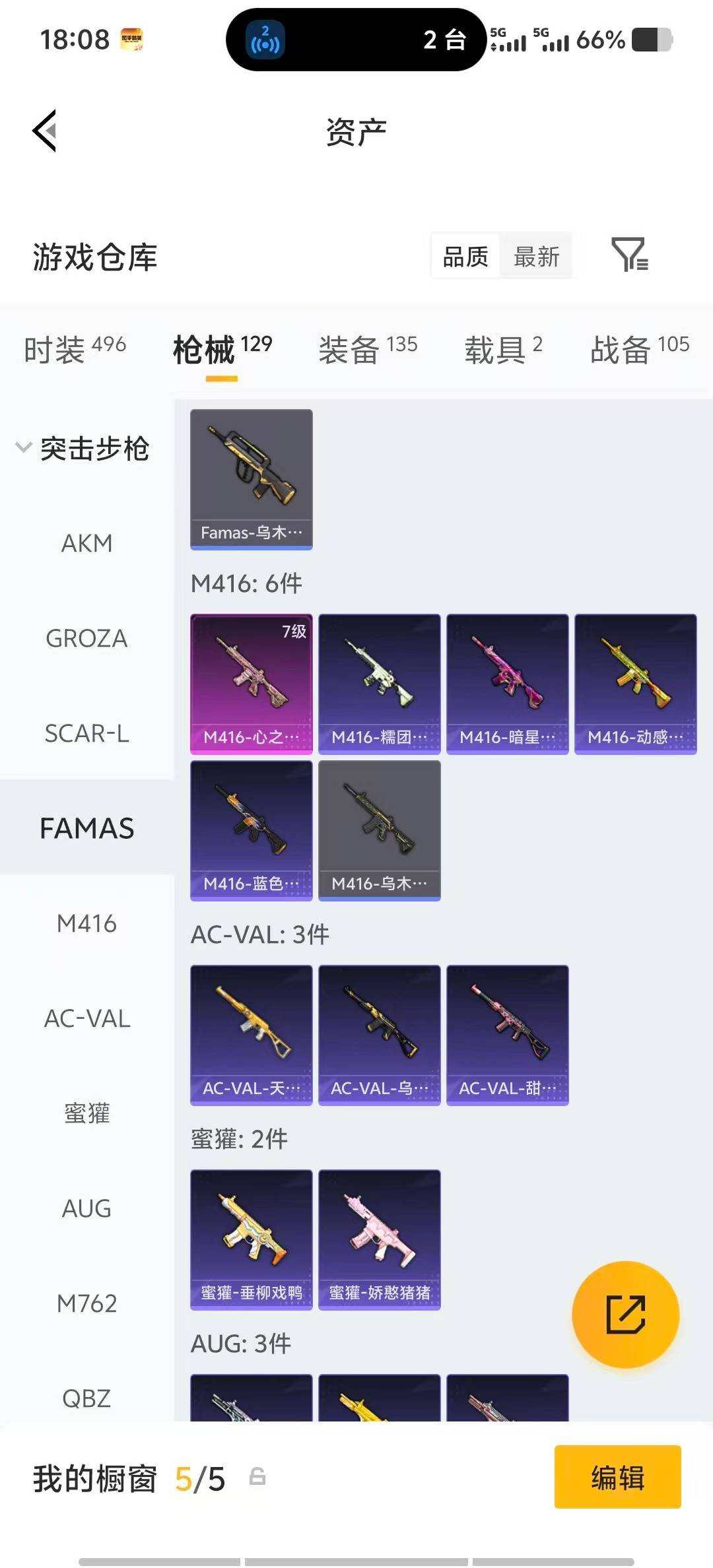Collapse the 突击步枪 category chevron
The height and width of the screenshot is (1568, 713).
[x=24, y=447]
